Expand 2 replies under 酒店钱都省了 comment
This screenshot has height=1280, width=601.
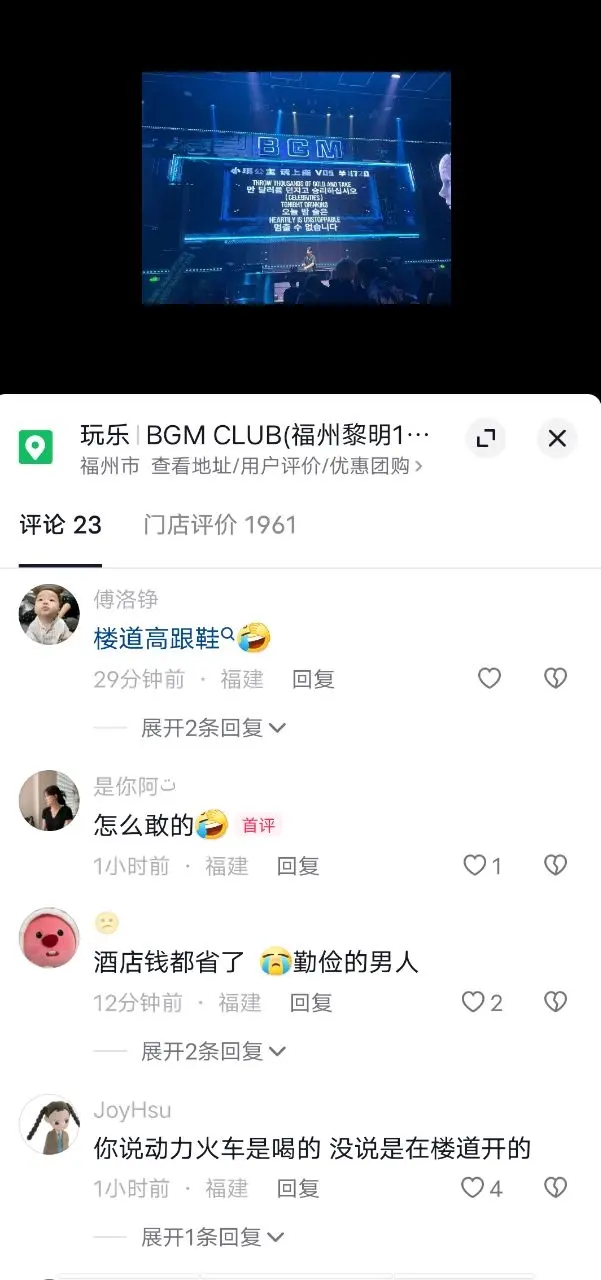click(213, 1051)
